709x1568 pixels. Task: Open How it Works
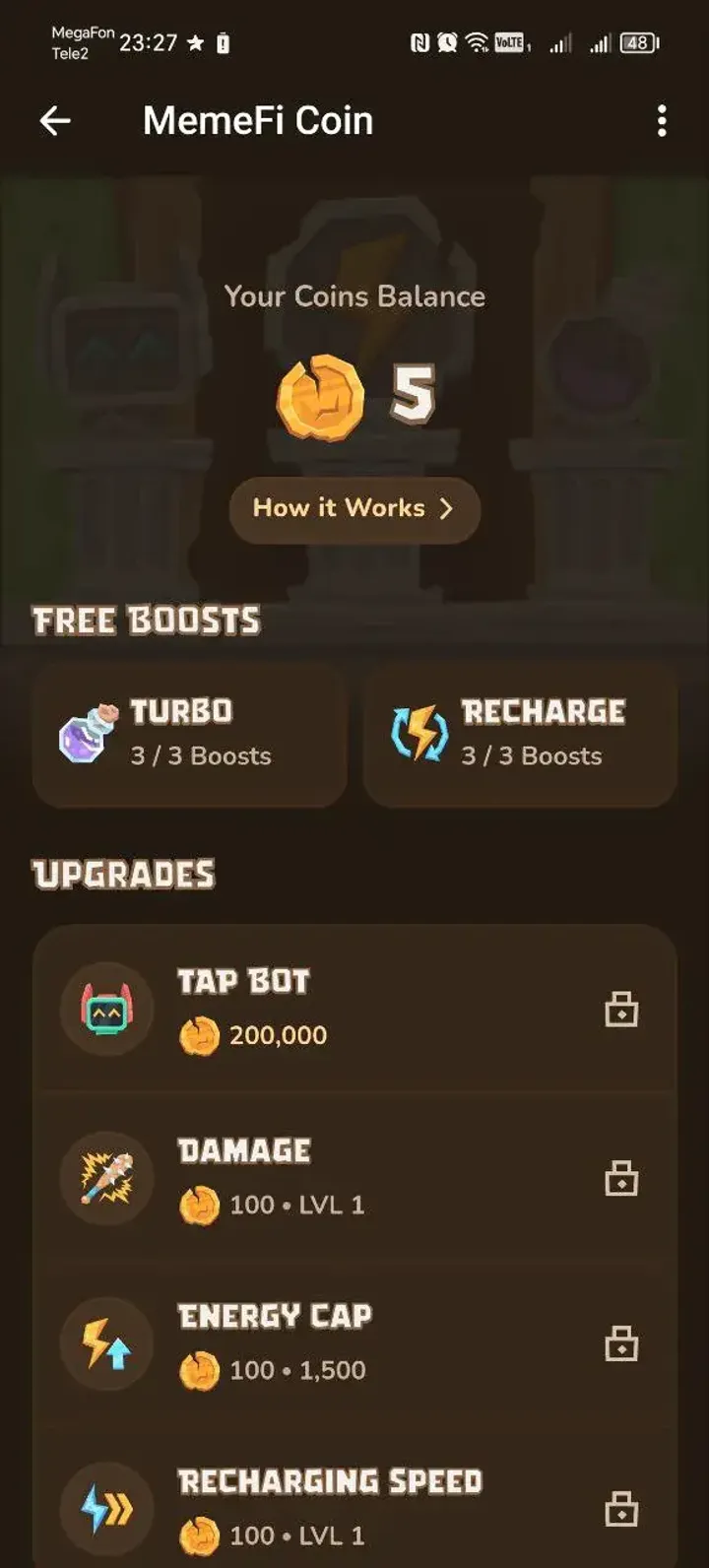pyautogui.click(x=354, y=509)
